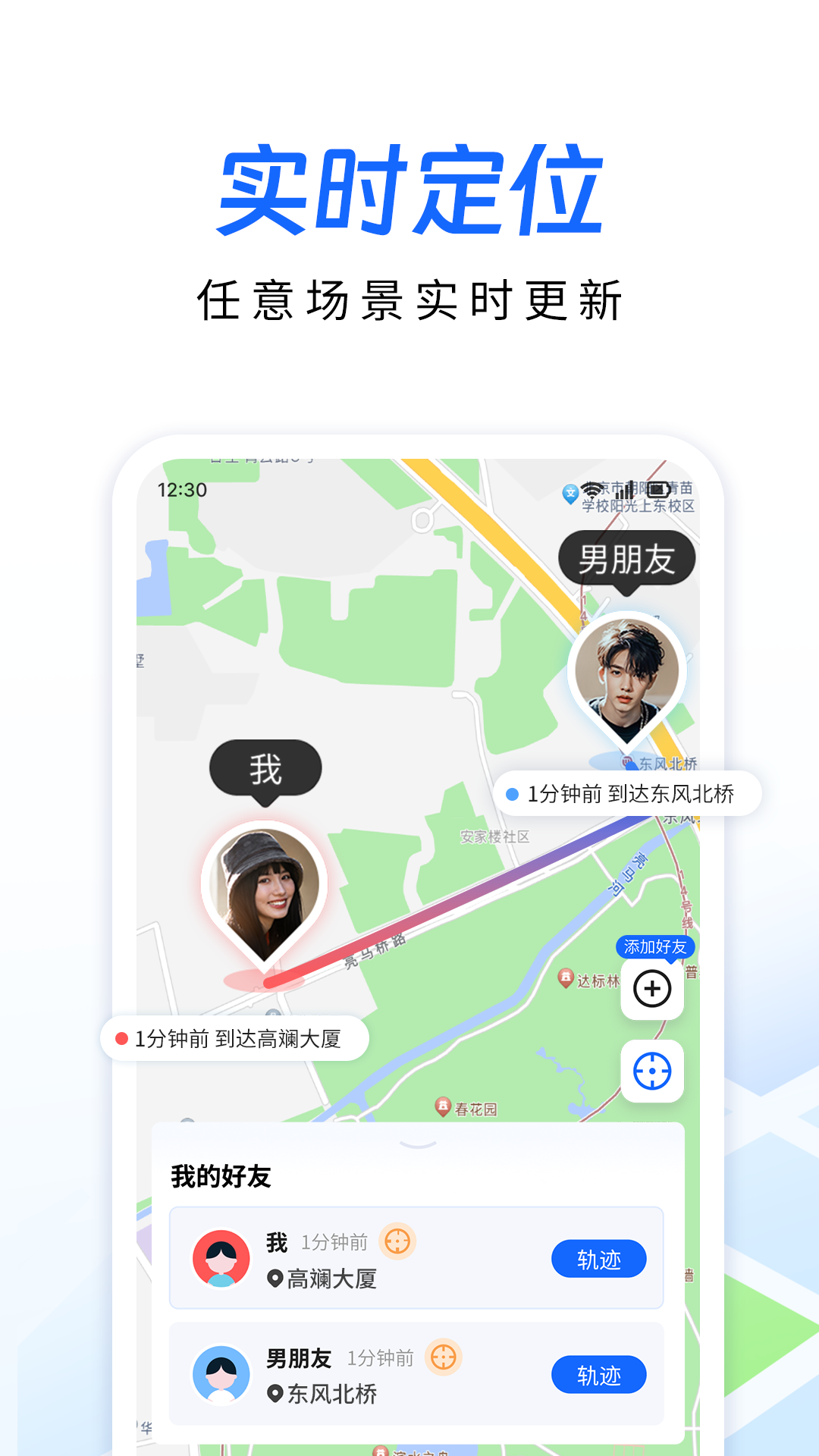Click 轨迹 button for 我

pos(598,1258)
